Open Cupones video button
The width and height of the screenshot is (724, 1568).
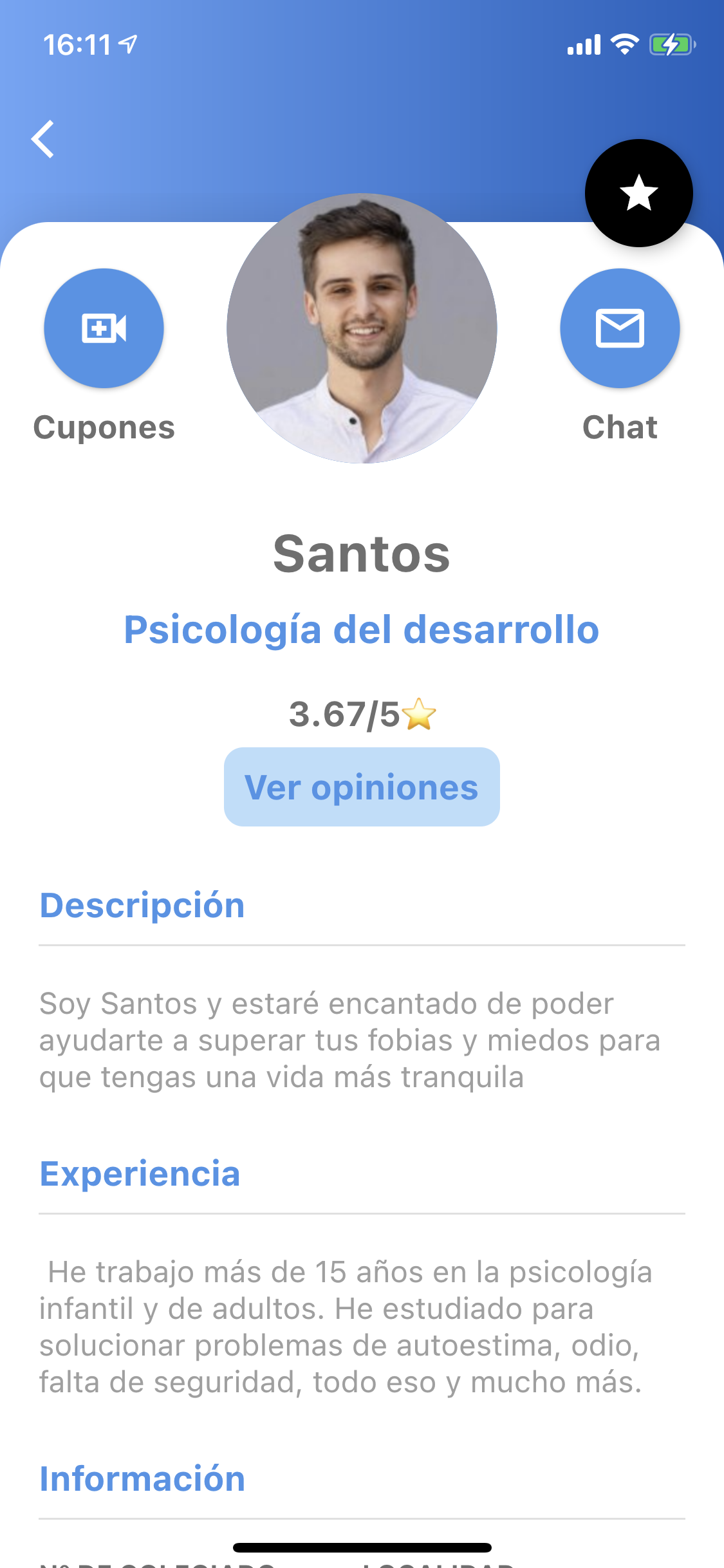tap(104, 328)
